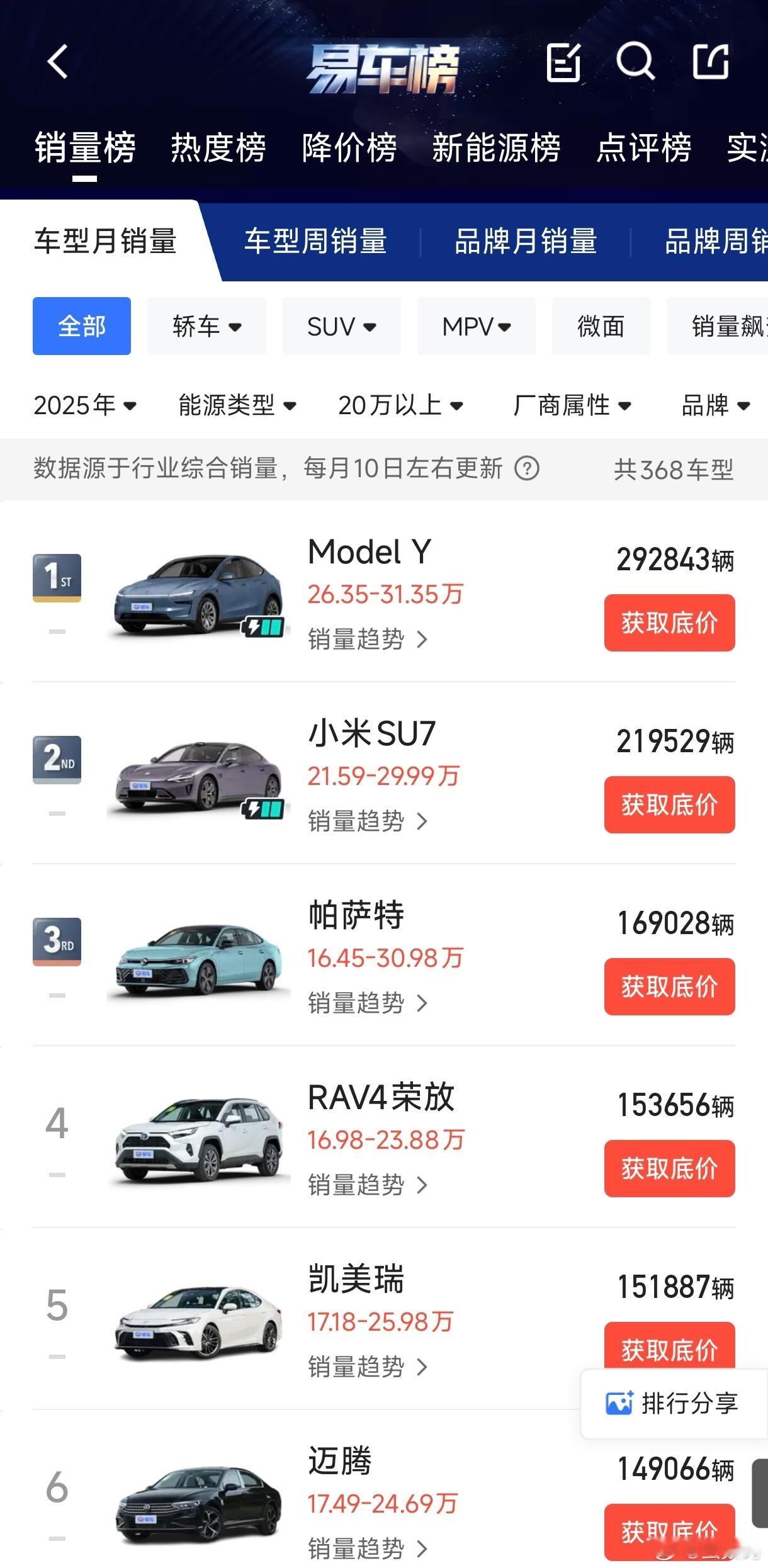Open 销量趋势 for 帕萨特
The width and height of the screenshot is (768, 1568).
pyautogui.click(x=369, y=1004)
